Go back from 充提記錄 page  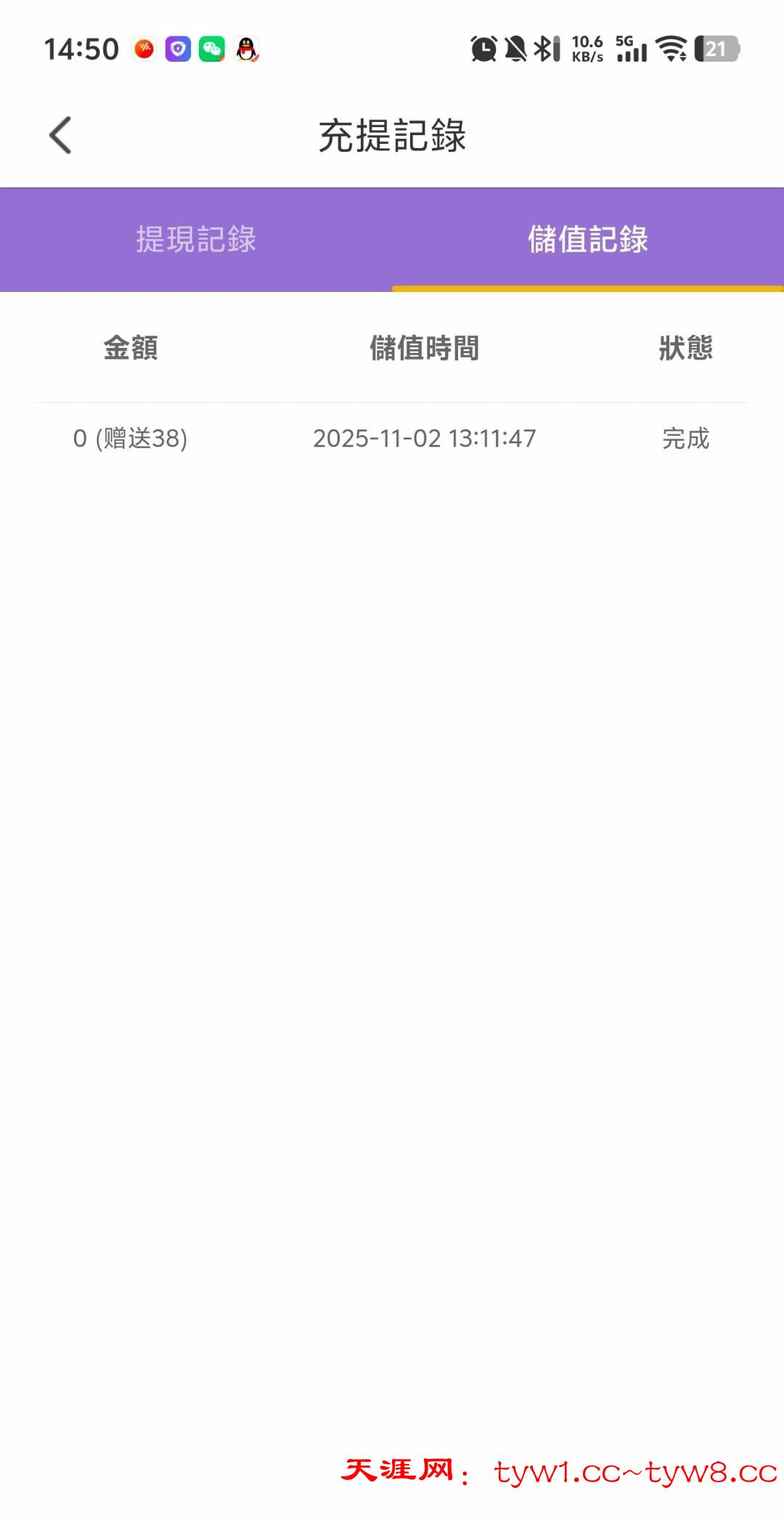[x=60, y=136]
